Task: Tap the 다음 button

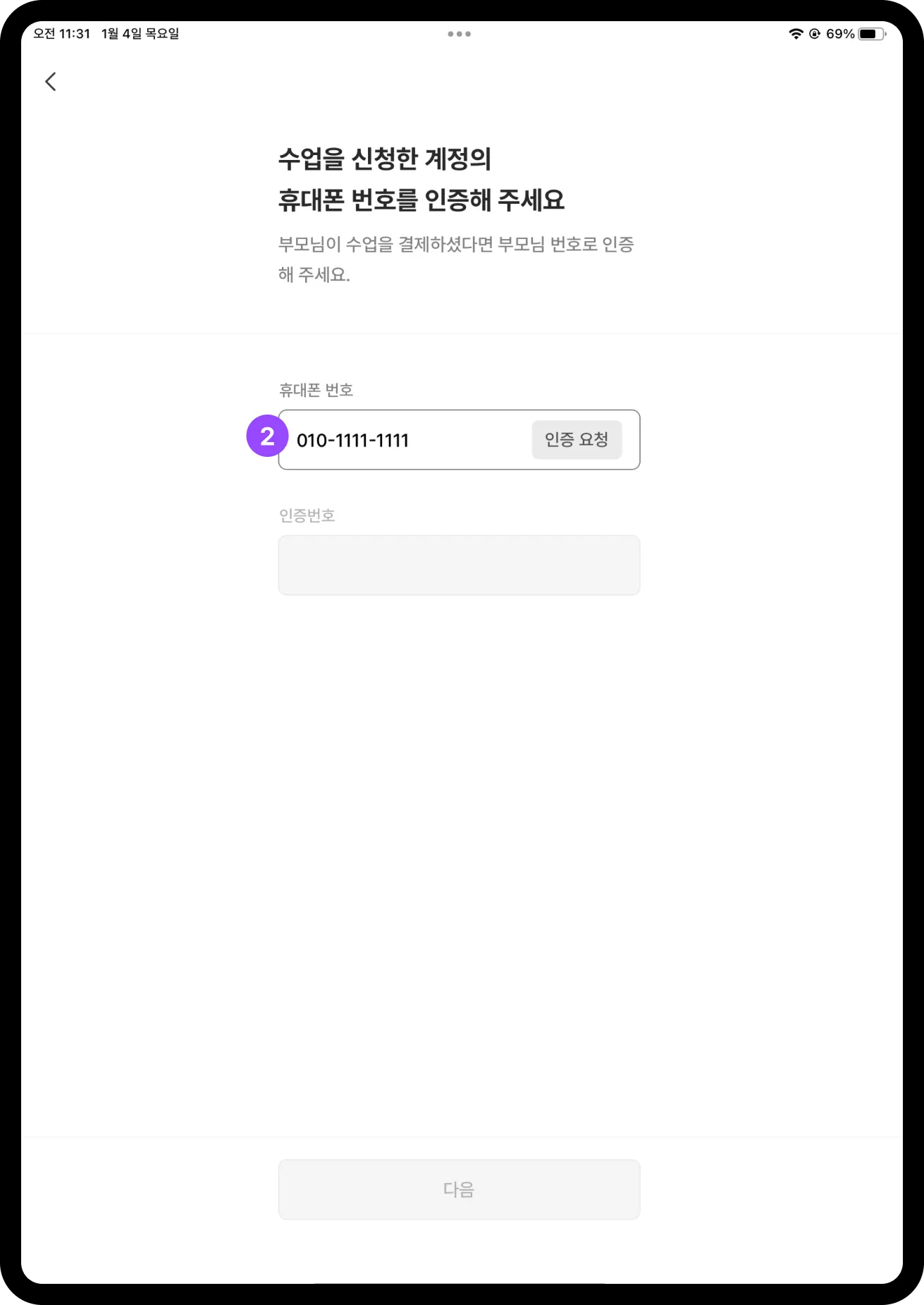Action: tap(459, 1189)
